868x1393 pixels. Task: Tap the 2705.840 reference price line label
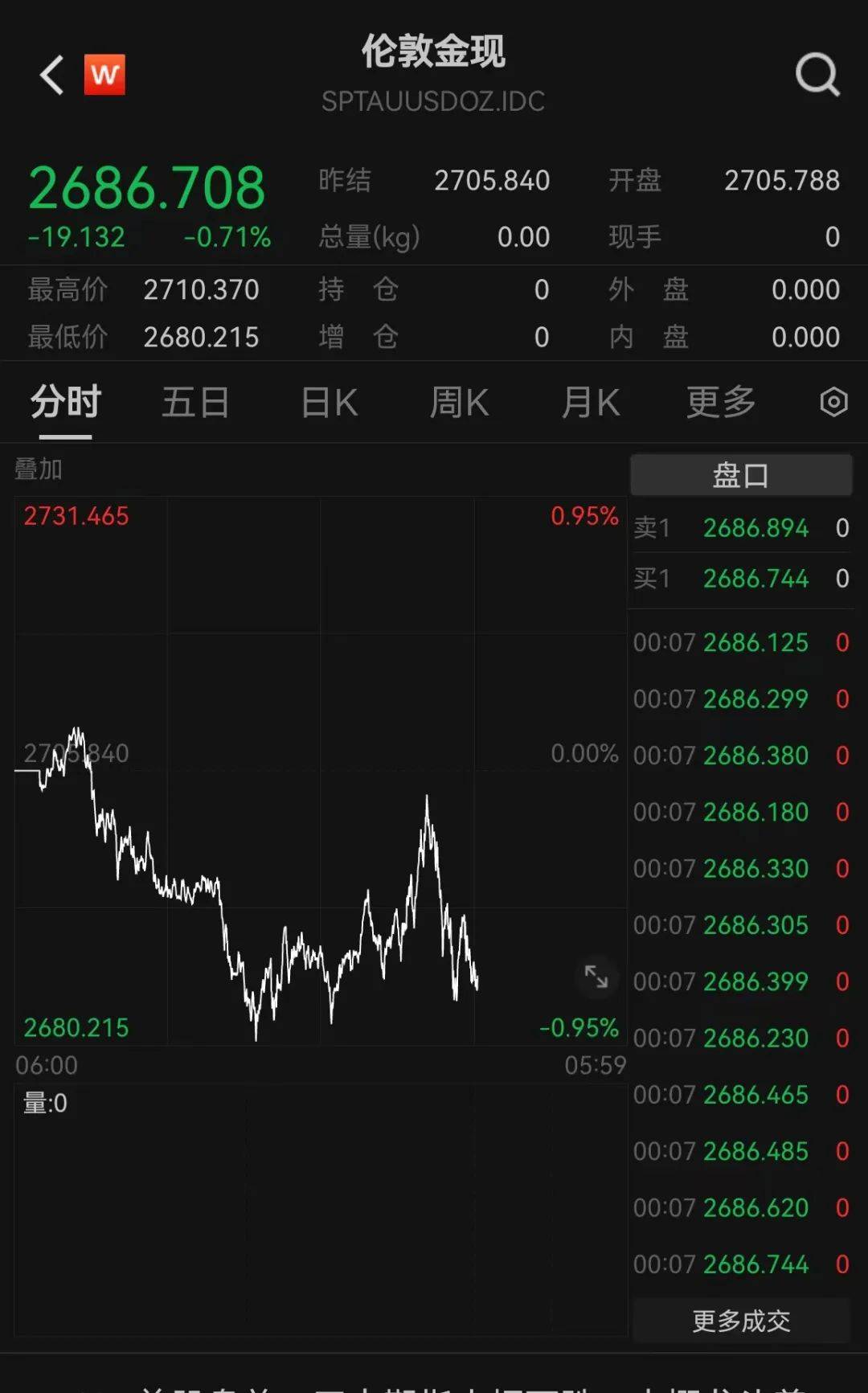click(76, 753)
